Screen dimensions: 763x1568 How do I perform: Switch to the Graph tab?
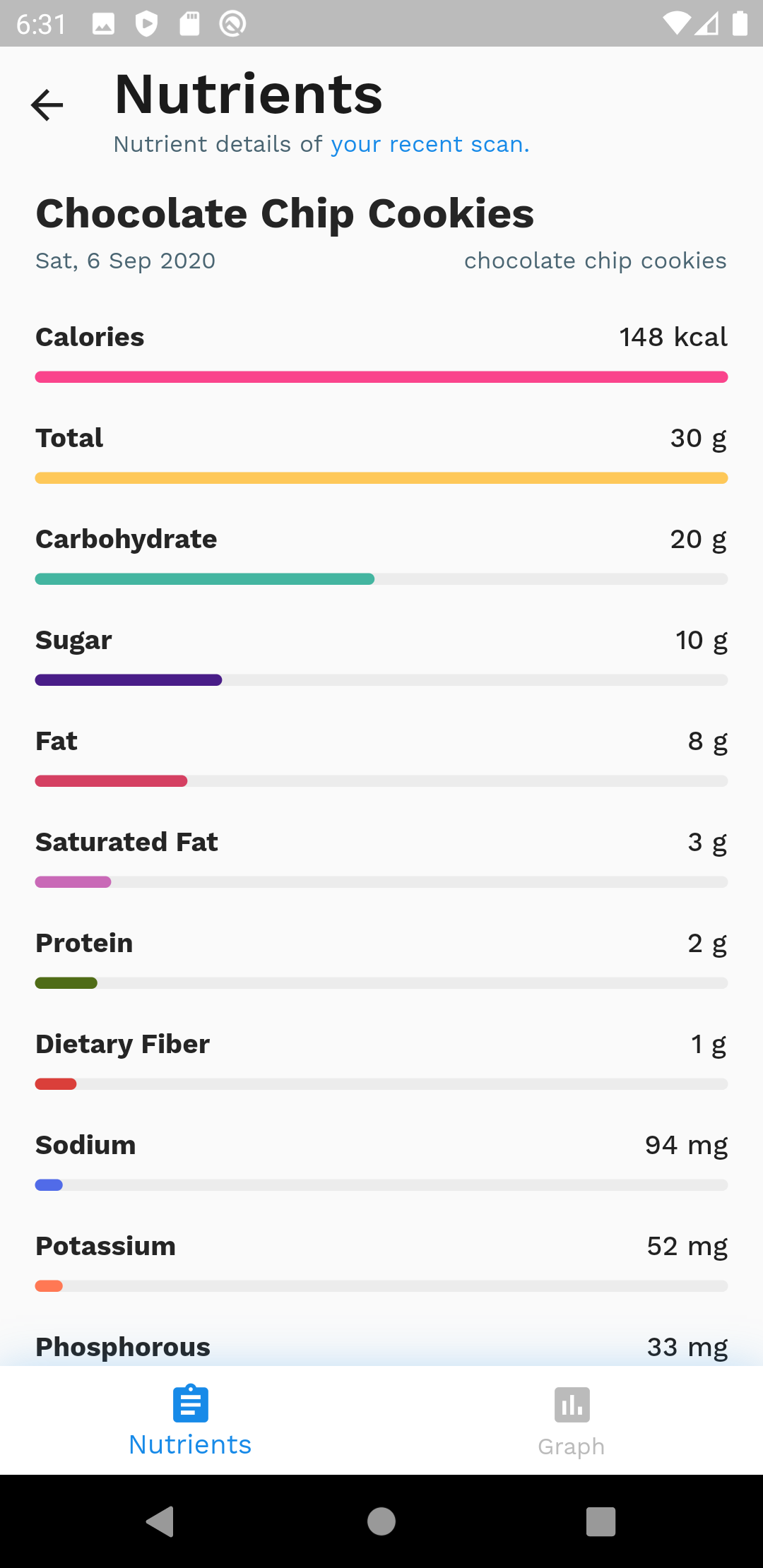[572, 1421]
